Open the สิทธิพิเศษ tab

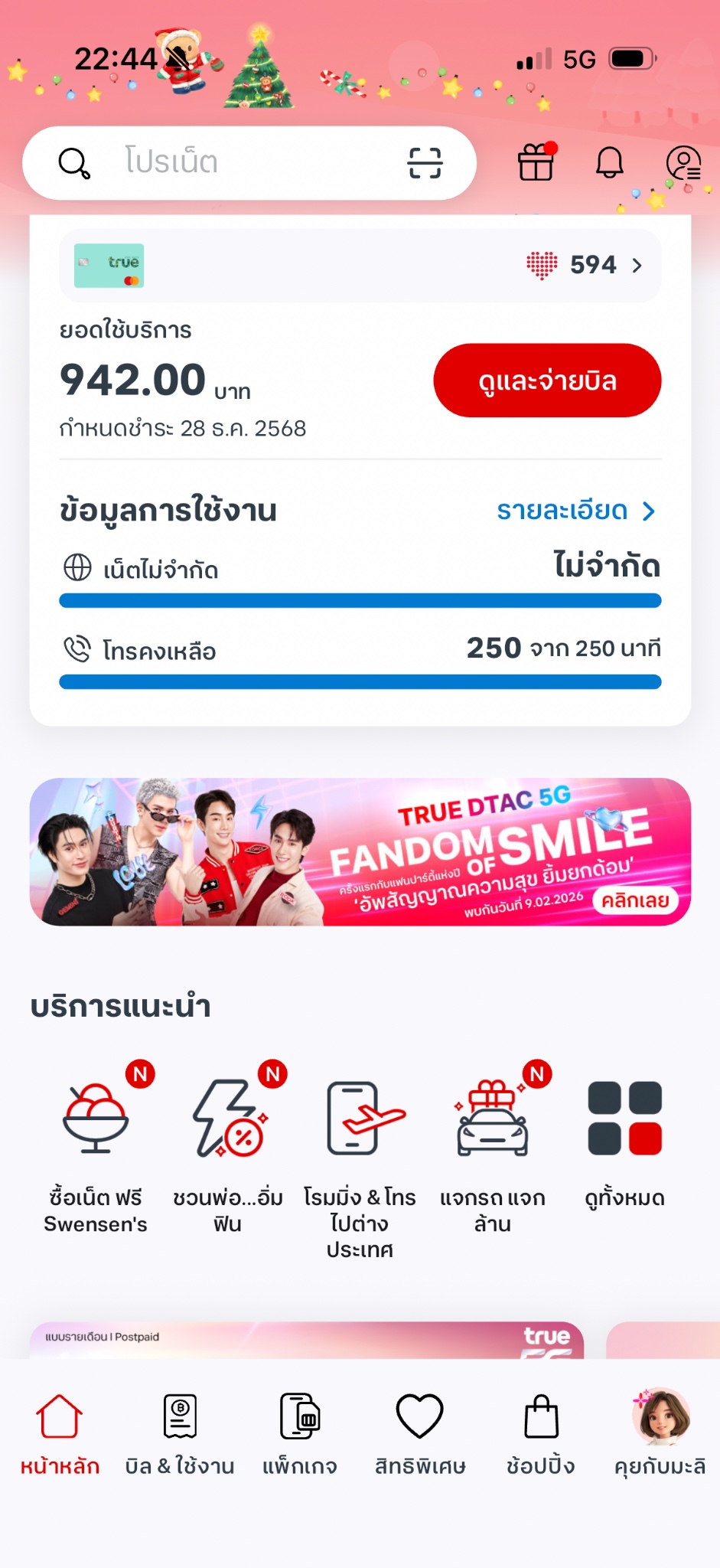point(420,1433)
